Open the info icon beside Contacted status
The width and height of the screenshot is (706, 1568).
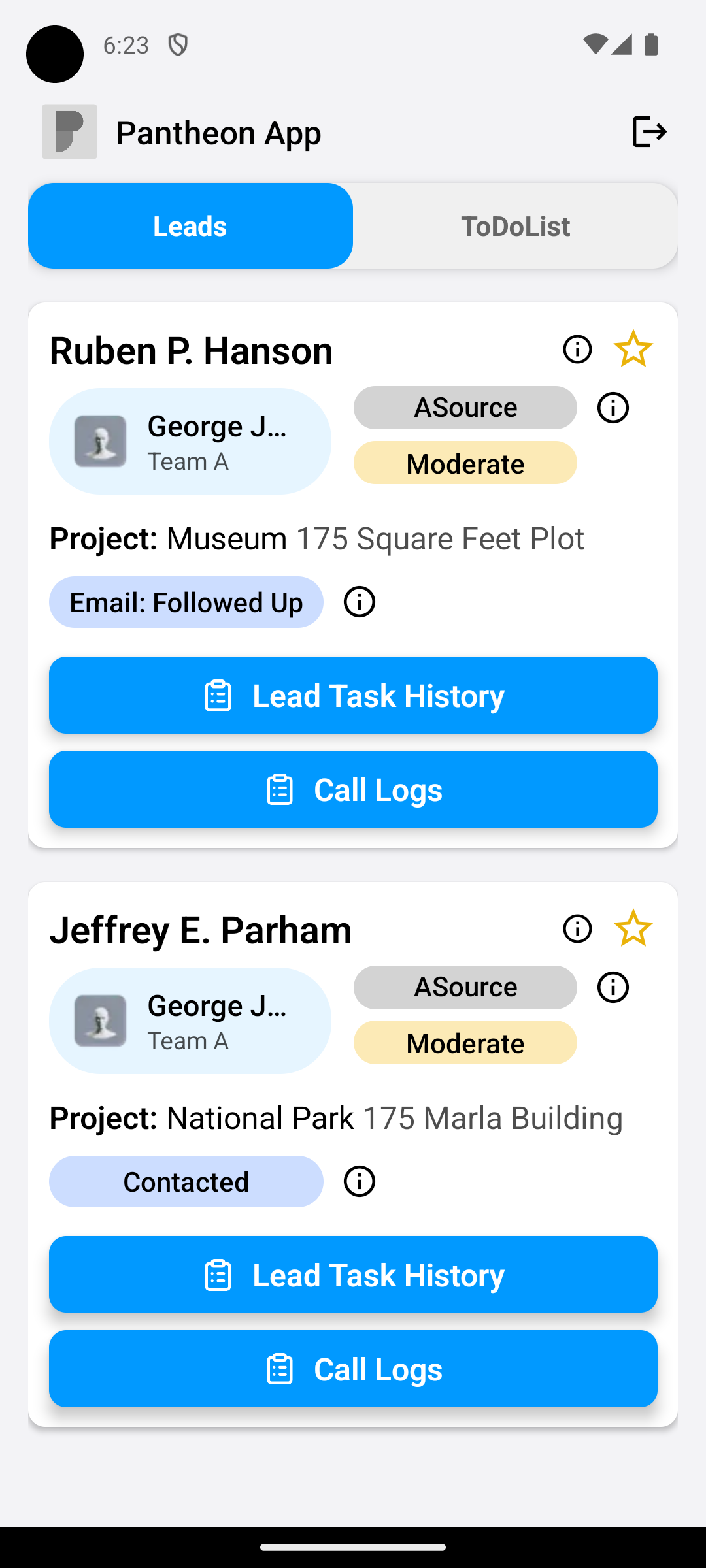(359, 1181)
